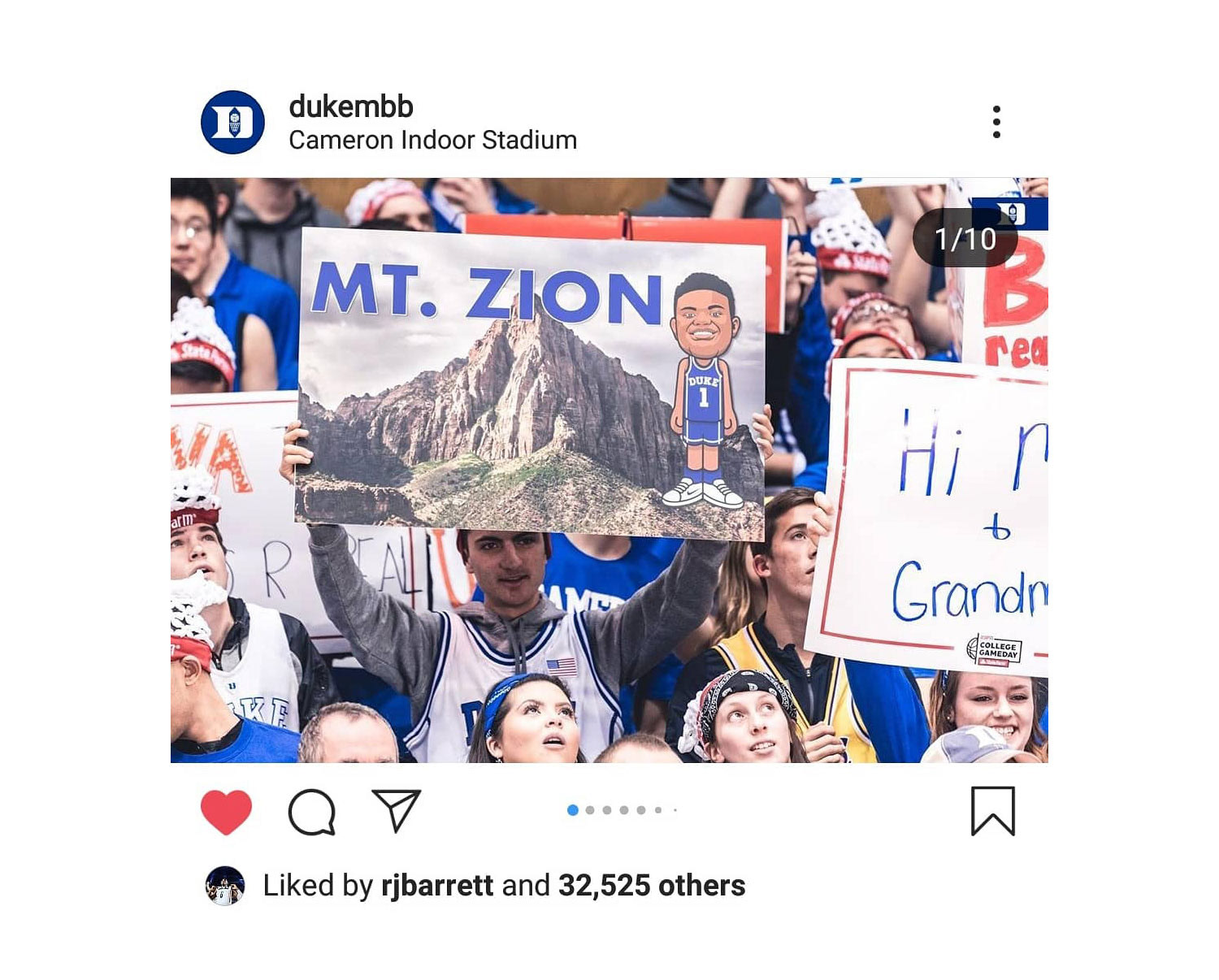Screen dimensions: 1219x980
Task: Unlike the post with the heart
Action: 226,812
